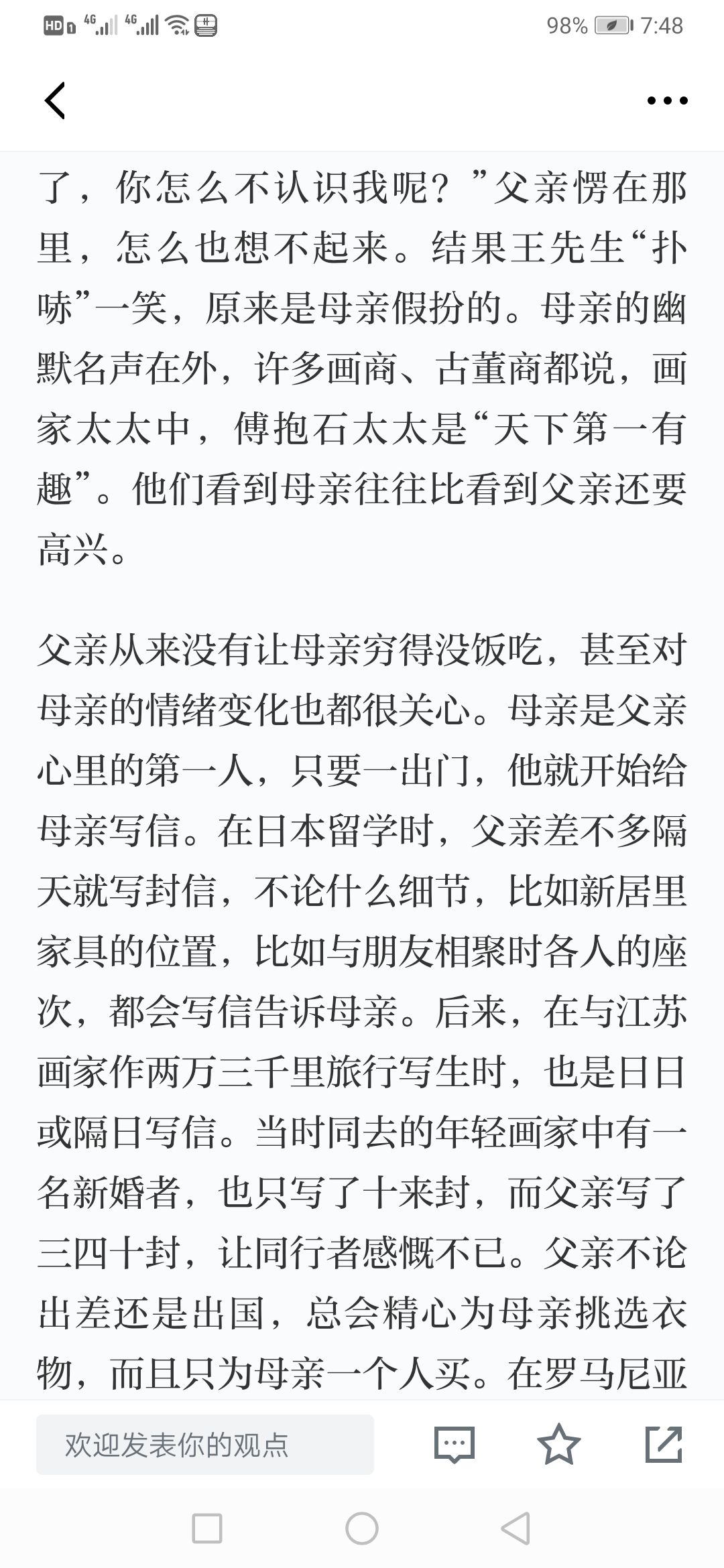Tap the 欢迎发表你的观点 comment field

205,1445
